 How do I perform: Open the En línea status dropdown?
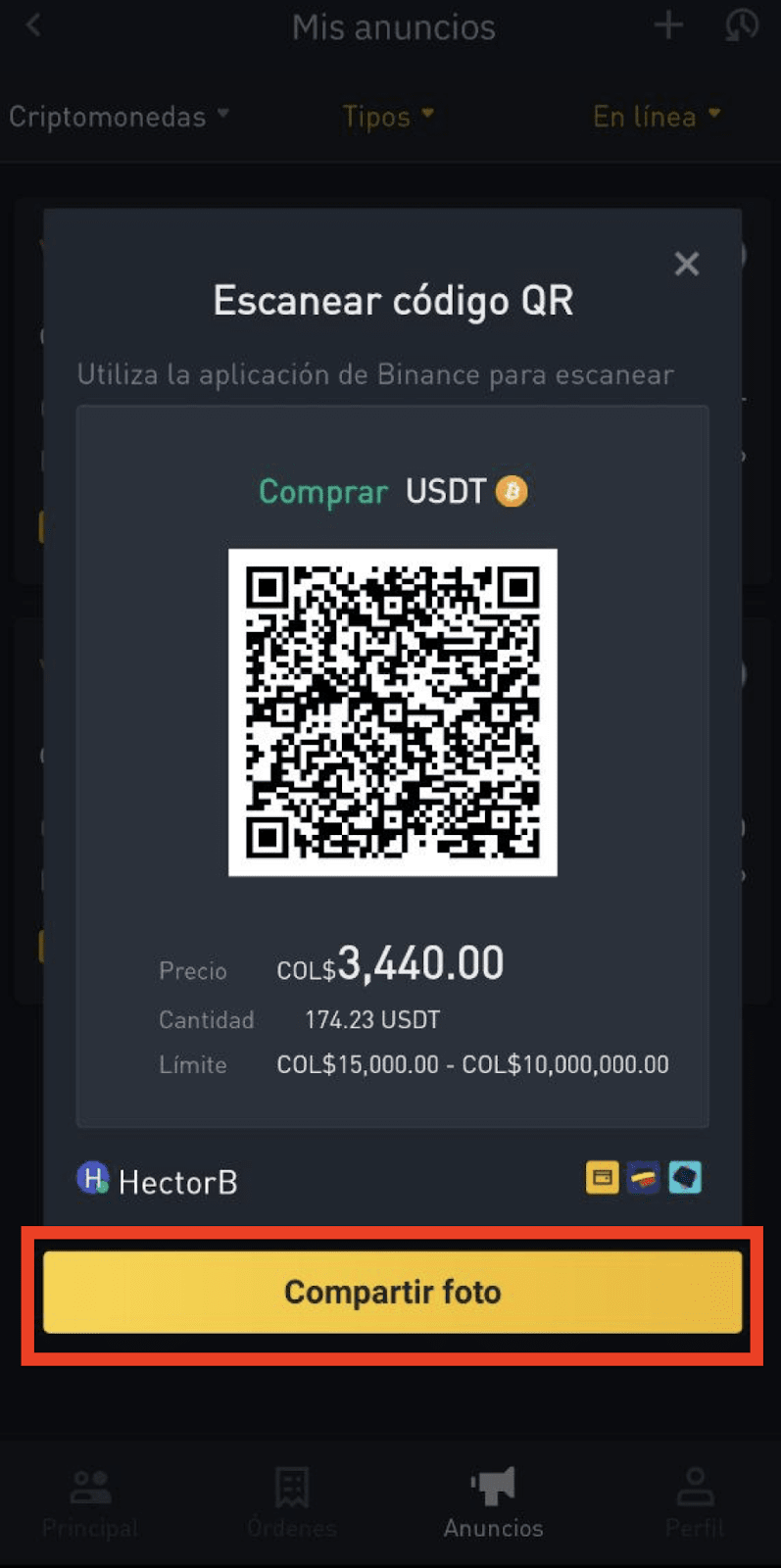[657, 117]
